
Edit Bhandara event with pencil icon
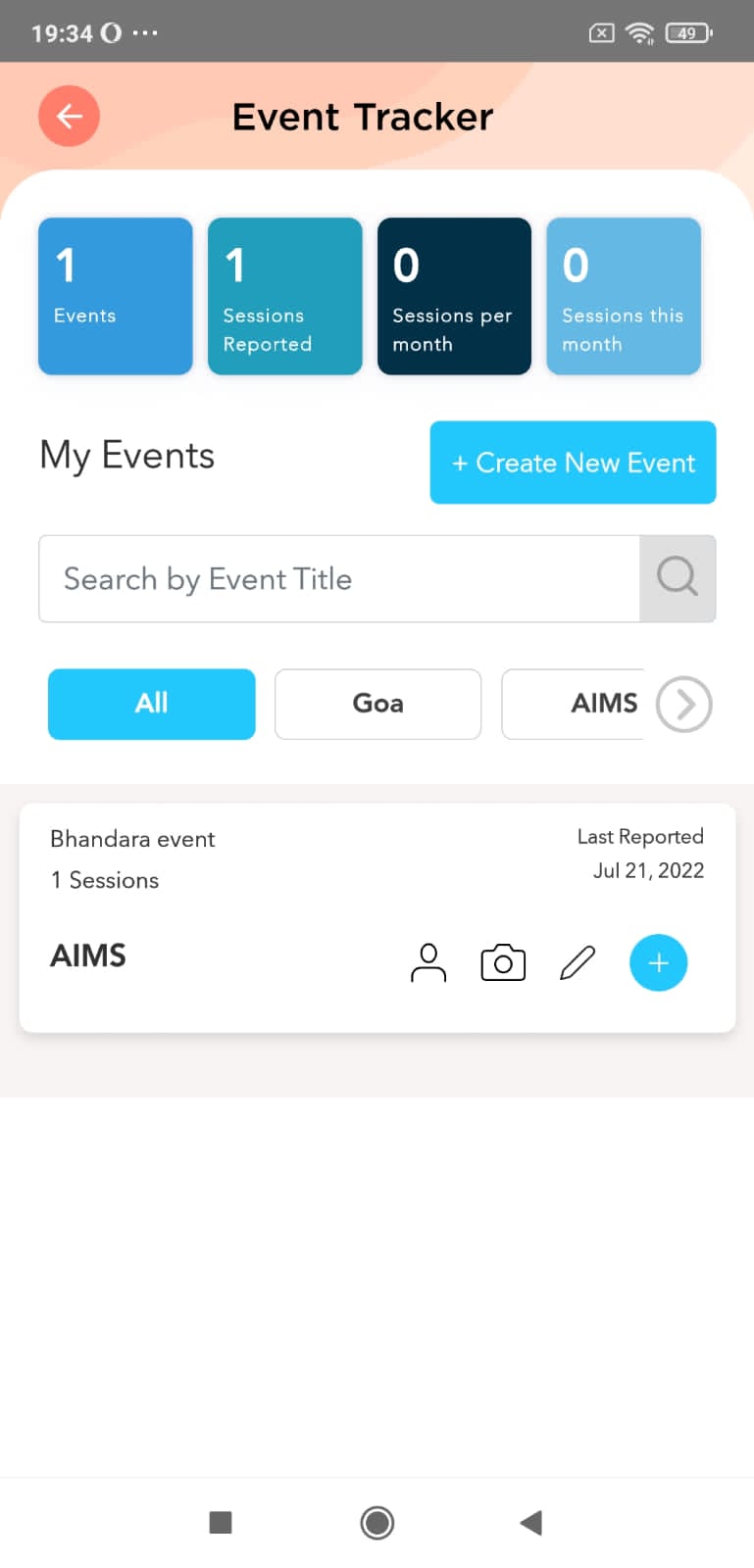click(578, 962)
